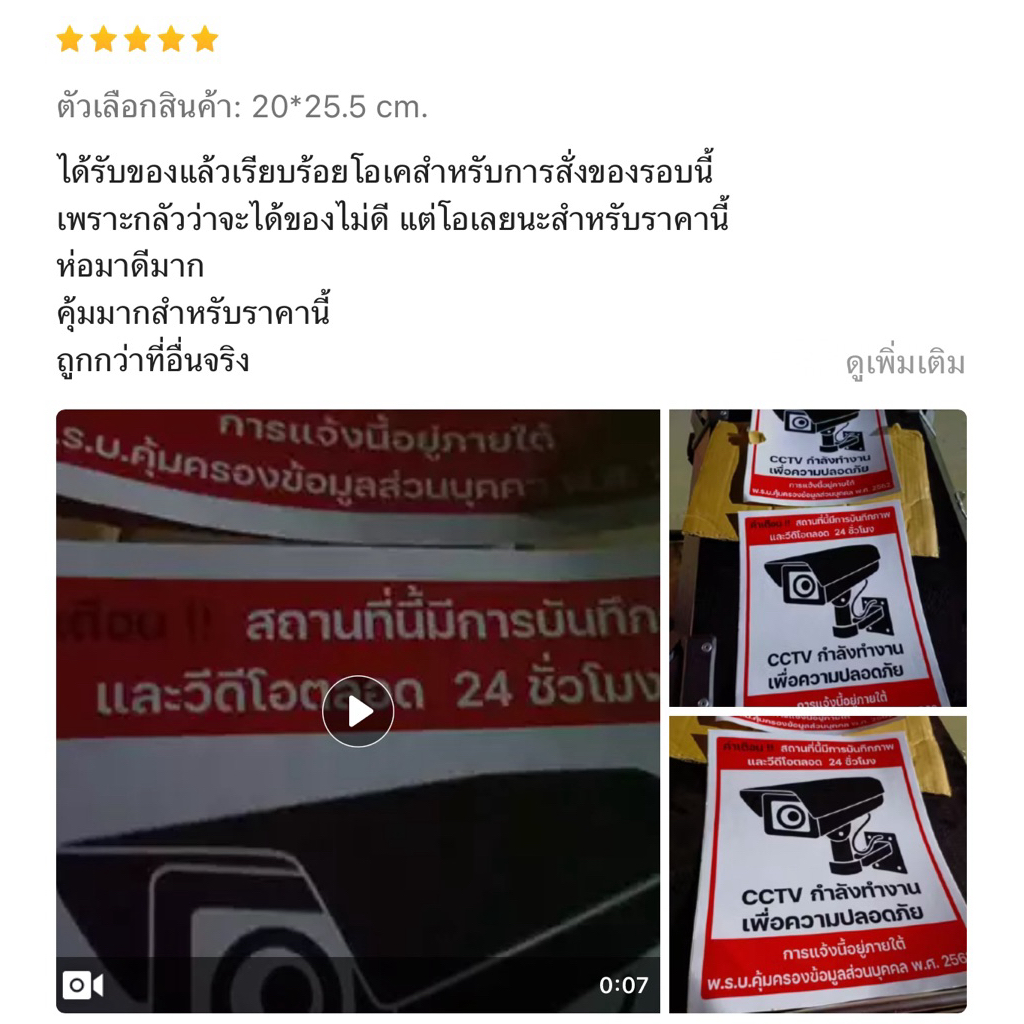The image size is (1024, 1024).
Task: Open the lower-right CCTV sign photo
Action: pyautogui.click(x=818, y=865)
